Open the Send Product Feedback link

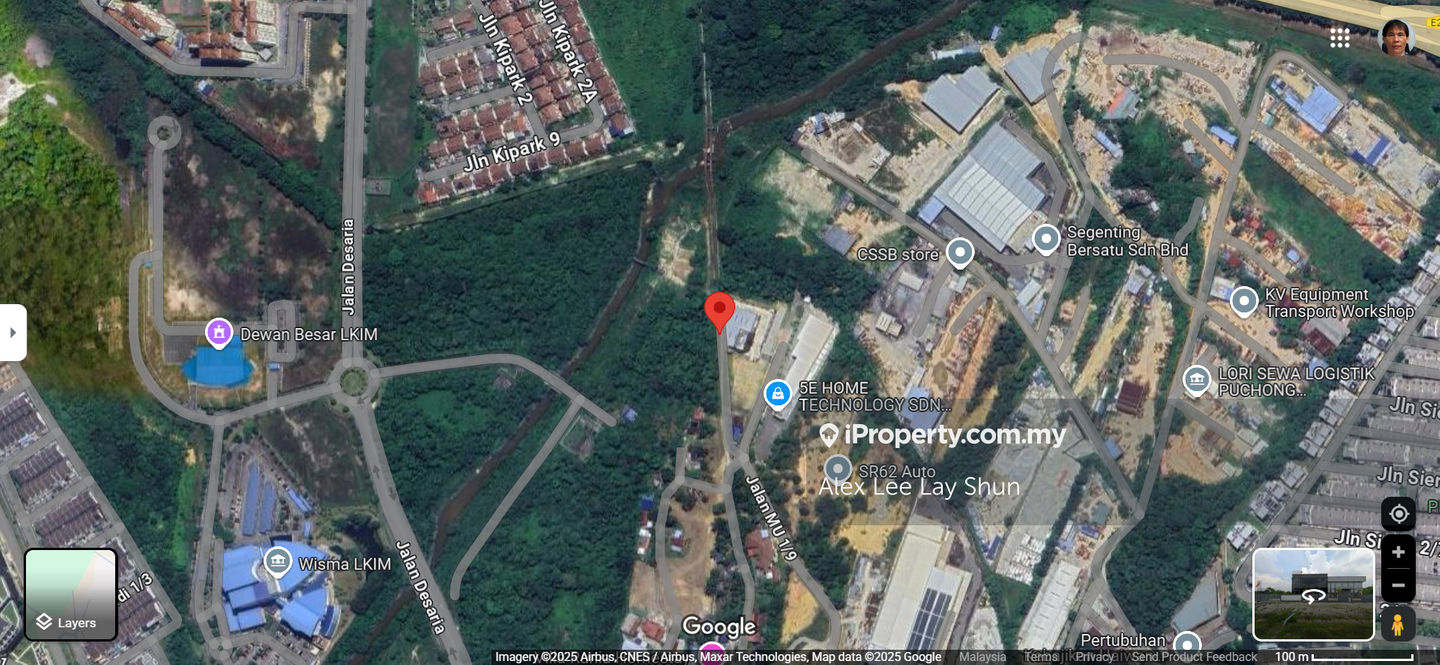click(1194, 657)
